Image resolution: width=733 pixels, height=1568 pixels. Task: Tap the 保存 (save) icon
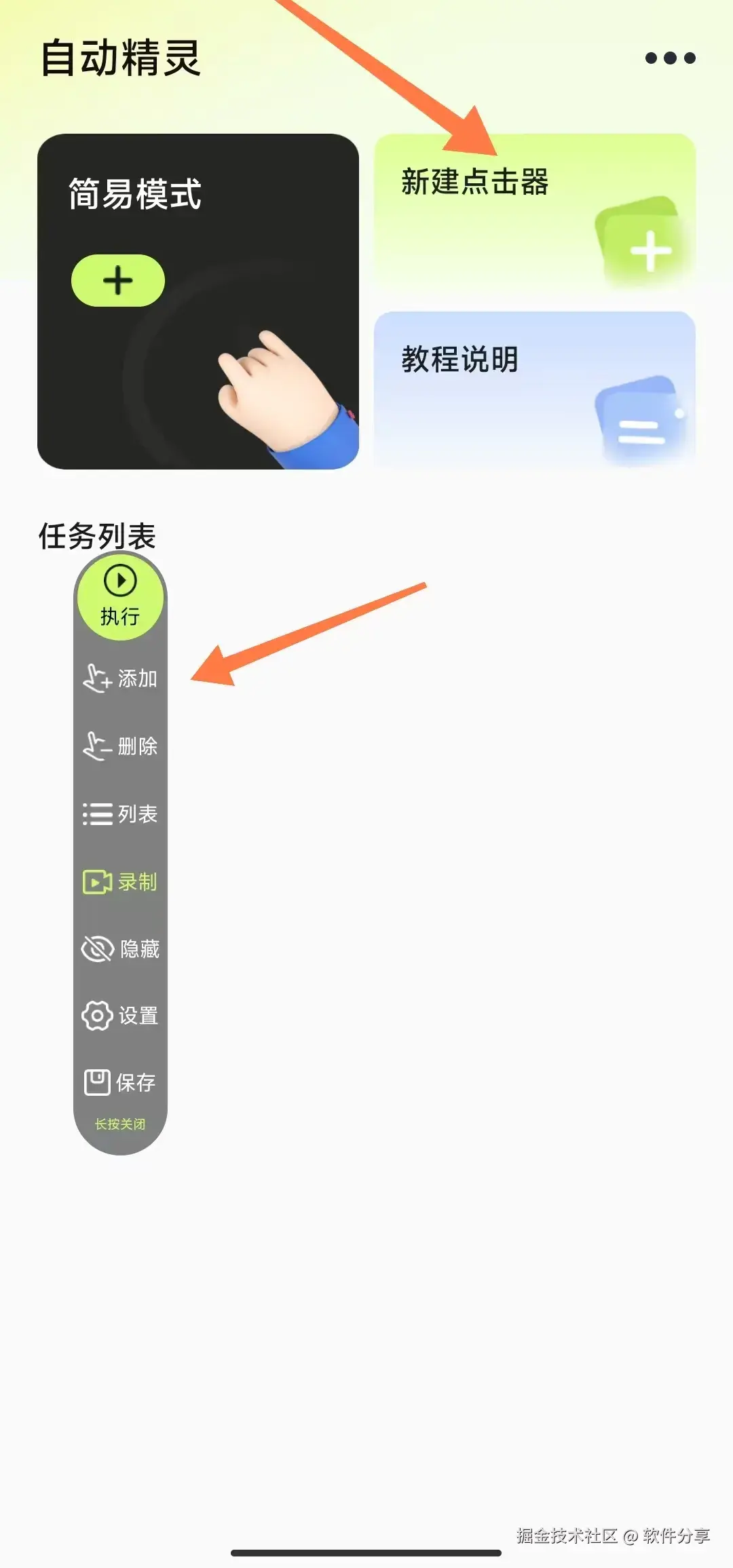[x=98, y=1082]
